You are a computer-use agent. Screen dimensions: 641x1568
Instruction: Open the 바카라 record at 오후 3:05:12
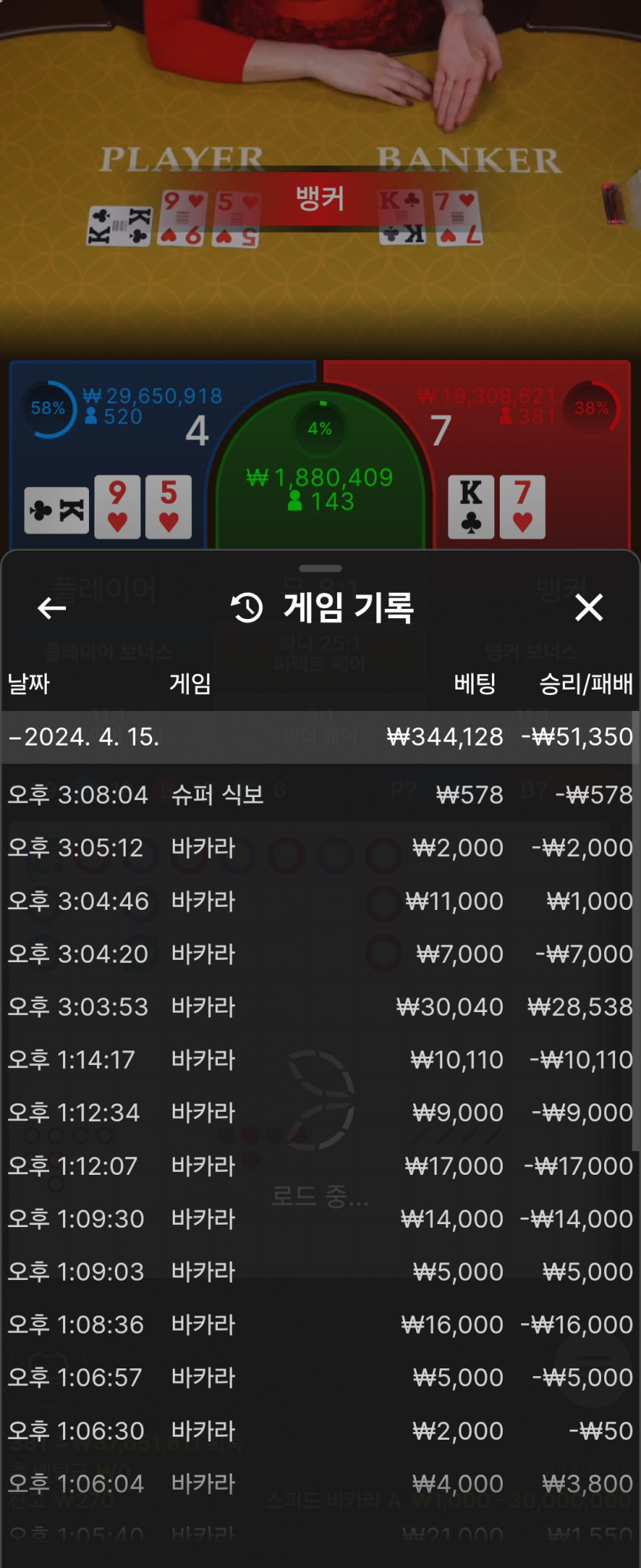click(319, 848)
